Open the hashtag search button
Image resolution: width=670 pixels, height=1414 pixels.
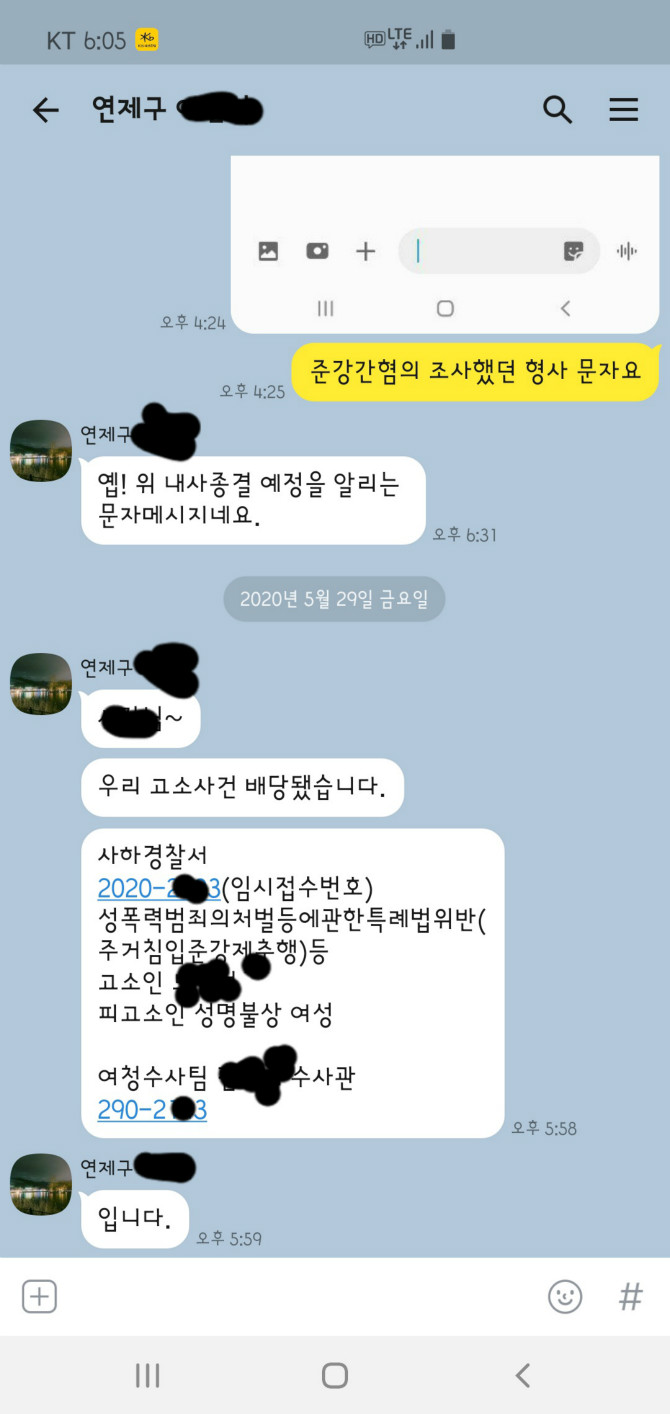click(x=630, y=1297)
